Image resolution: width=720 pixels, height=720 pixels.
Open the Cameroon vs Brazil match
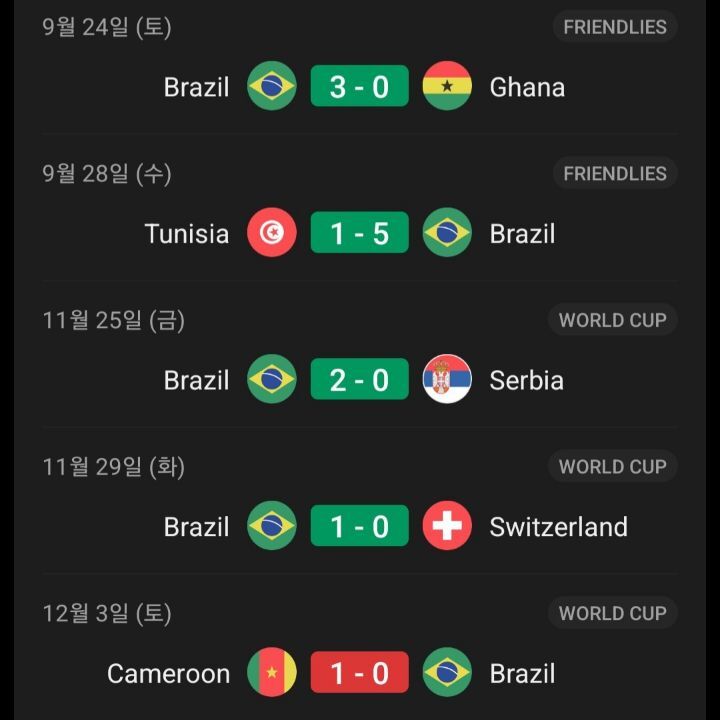[359, 673]
